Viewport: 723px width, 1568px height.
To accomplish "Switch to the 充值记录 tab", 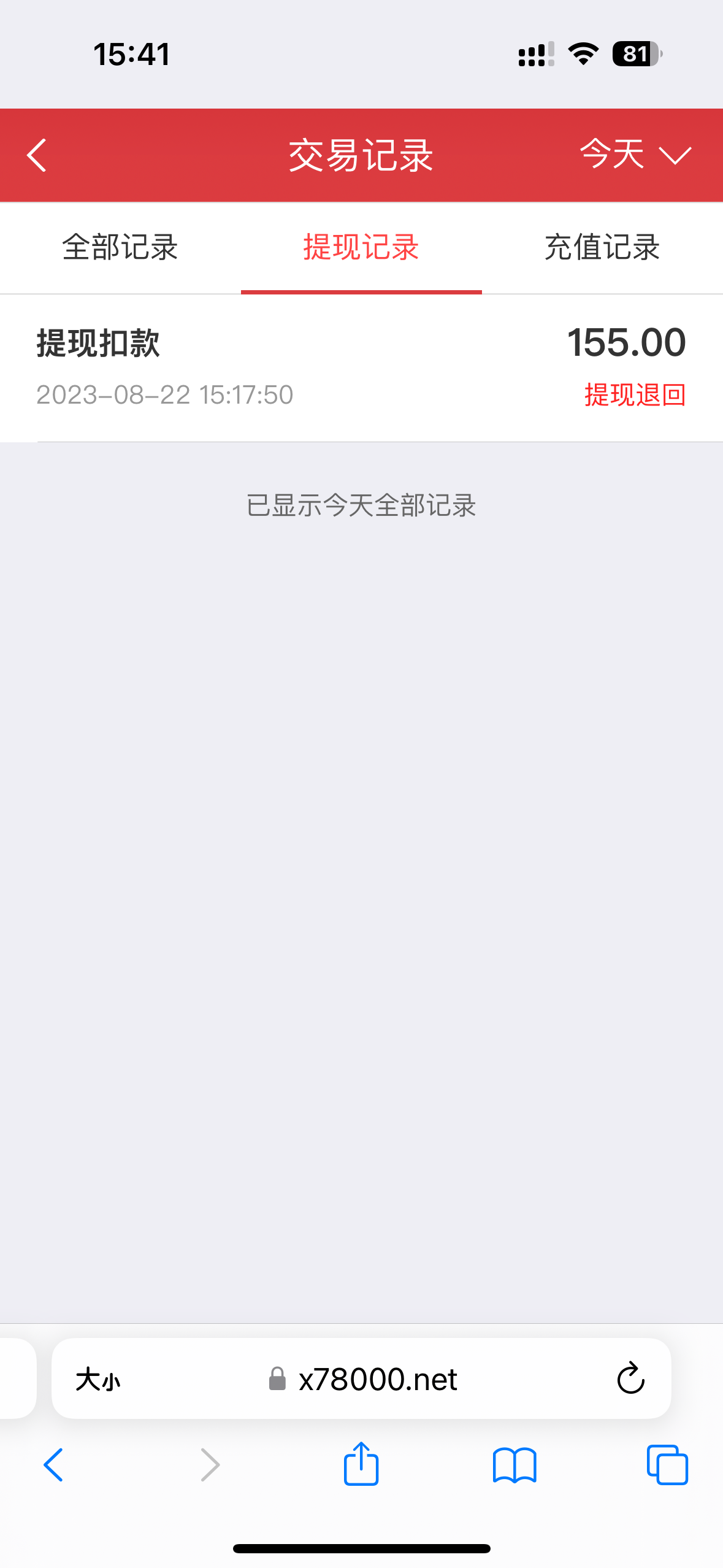I will 602,248.
